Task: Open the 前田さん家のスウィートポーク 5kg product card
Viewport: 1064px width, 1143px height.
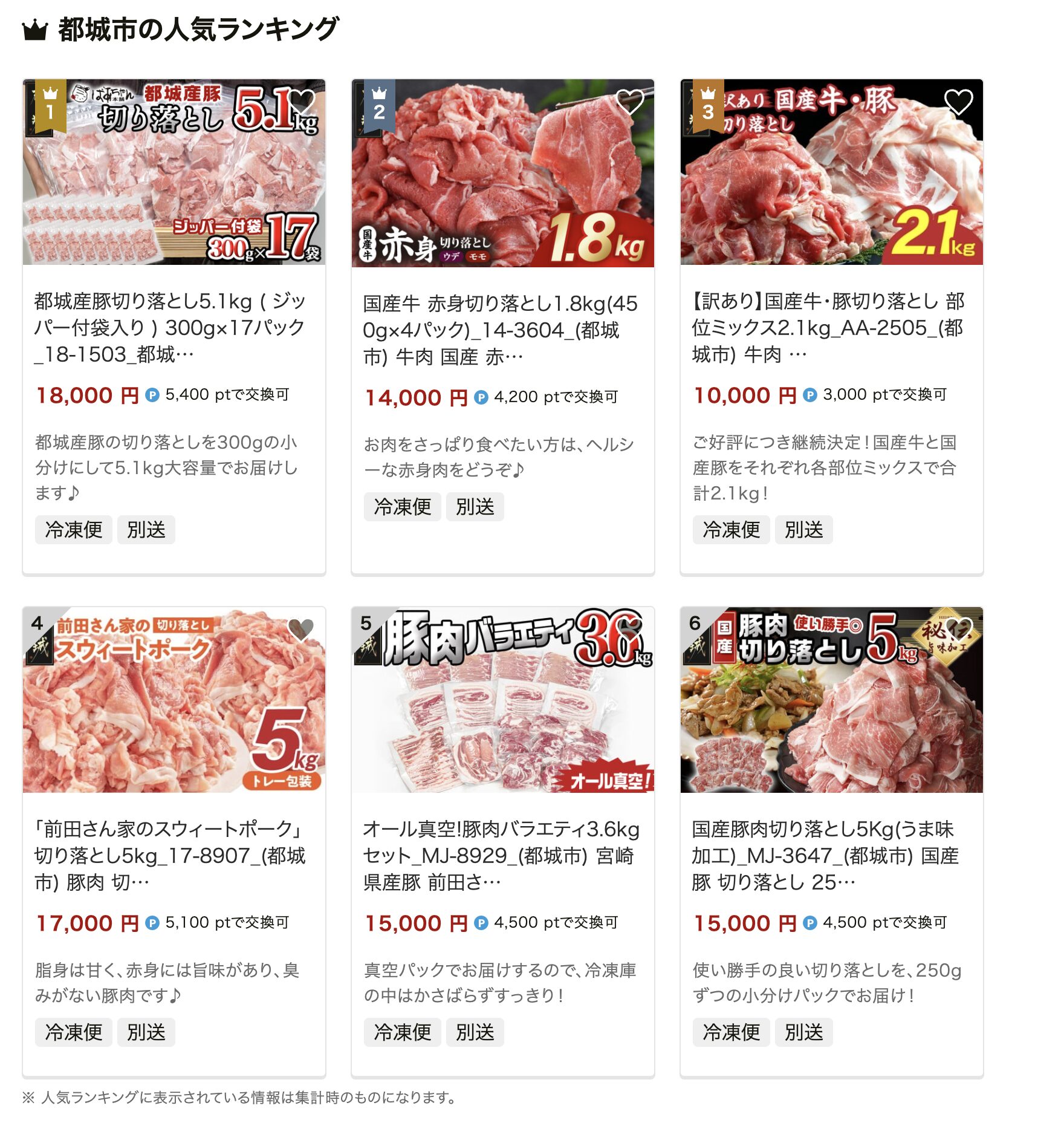Action: [x=174, y=855]
